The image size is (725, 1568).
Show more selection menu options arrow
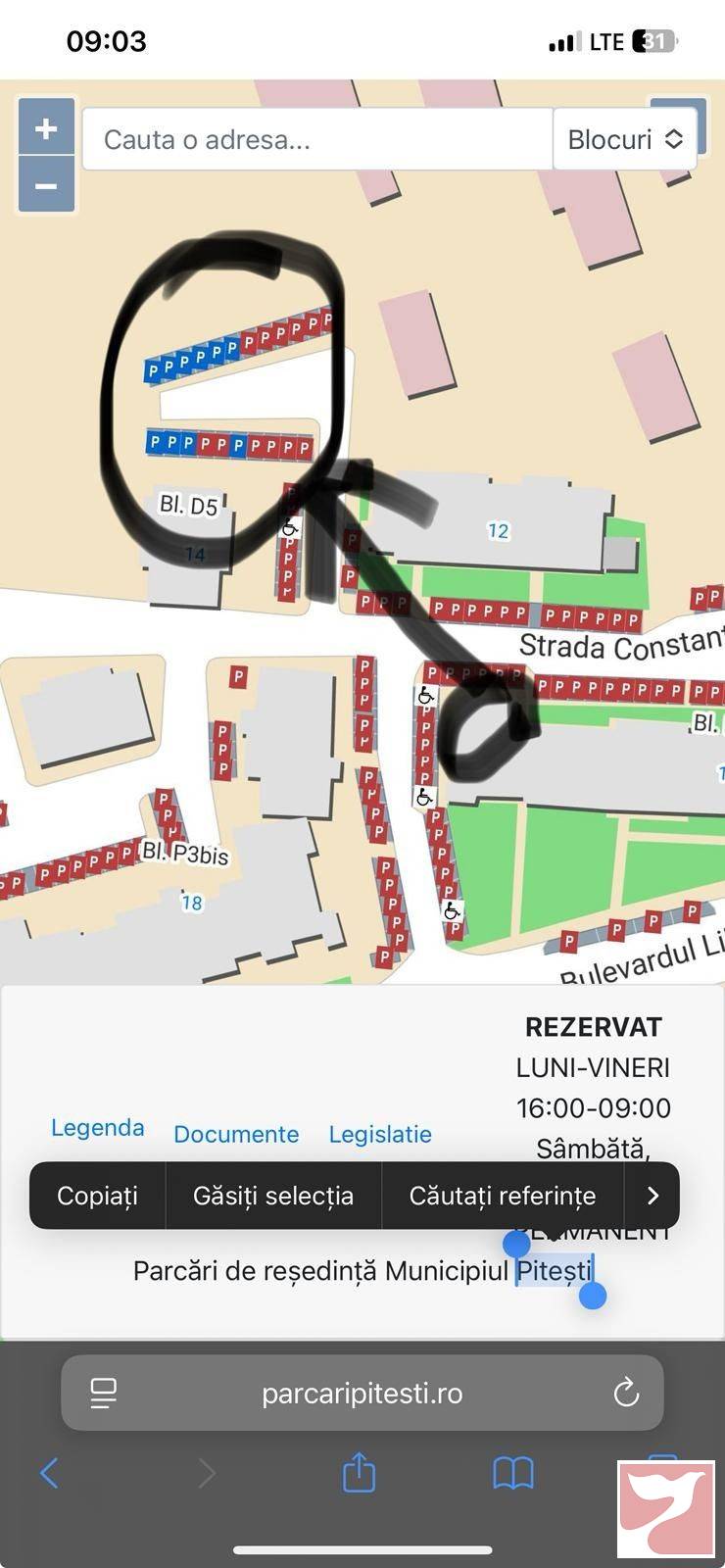pyautogui.click(x=652, y=1196)
